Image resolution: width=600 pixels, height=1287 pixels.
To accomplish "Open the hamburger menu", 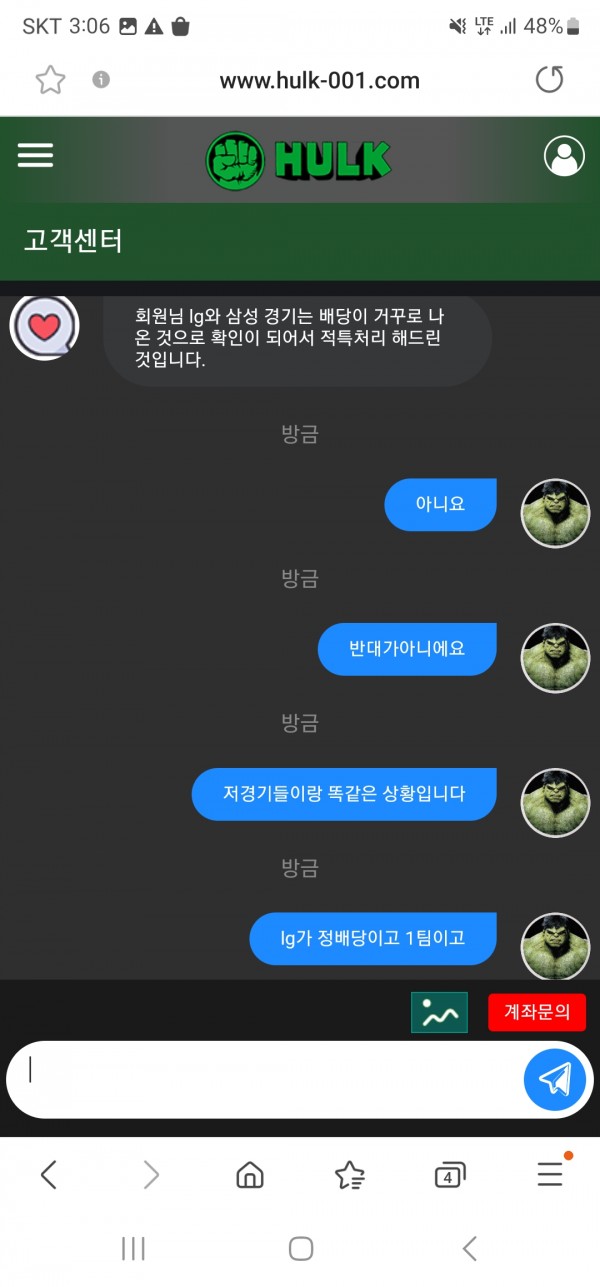I will [35, 155].
